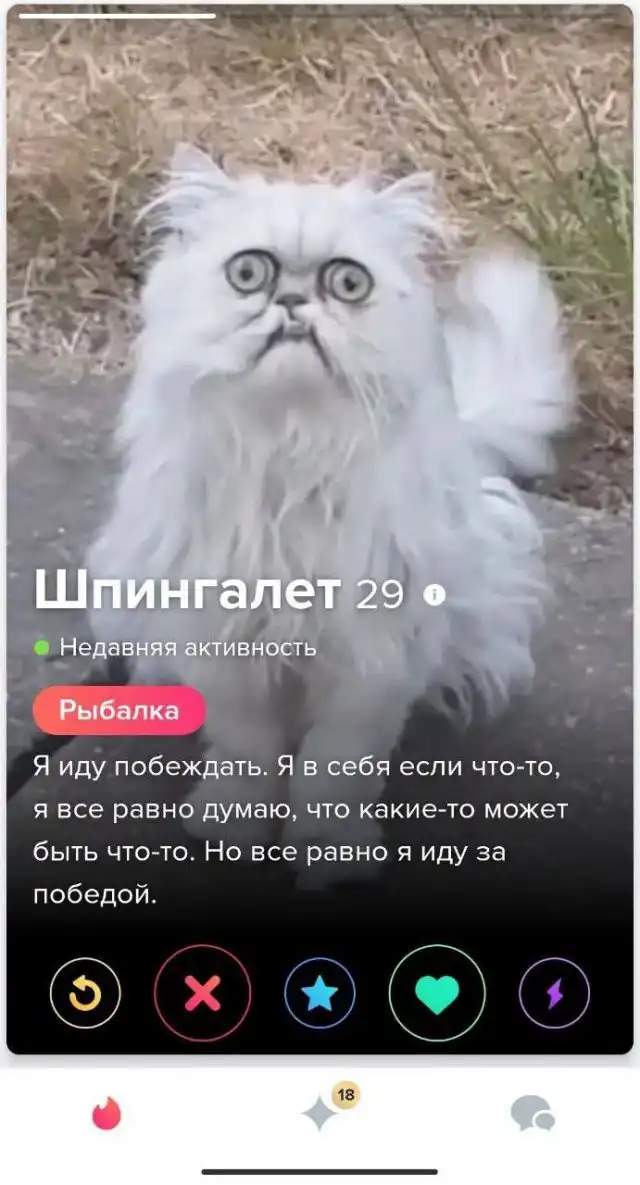Like Шпингалет with the green heart
The image size is (640, 1185).
[437, 993]
